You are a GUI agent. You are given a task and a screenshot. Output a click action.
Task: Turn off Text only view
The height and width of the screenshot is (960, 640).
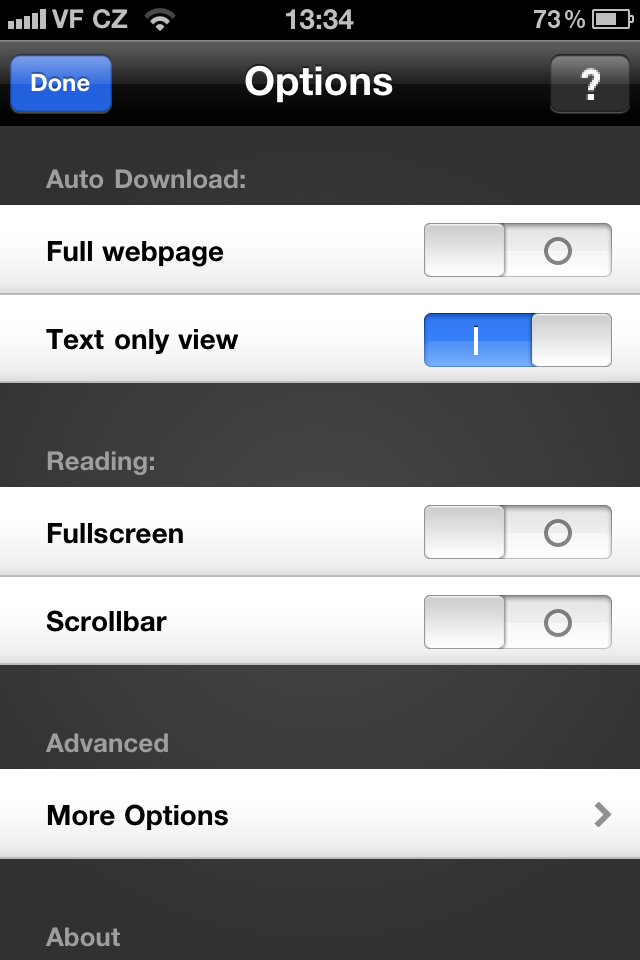point(517,340)
